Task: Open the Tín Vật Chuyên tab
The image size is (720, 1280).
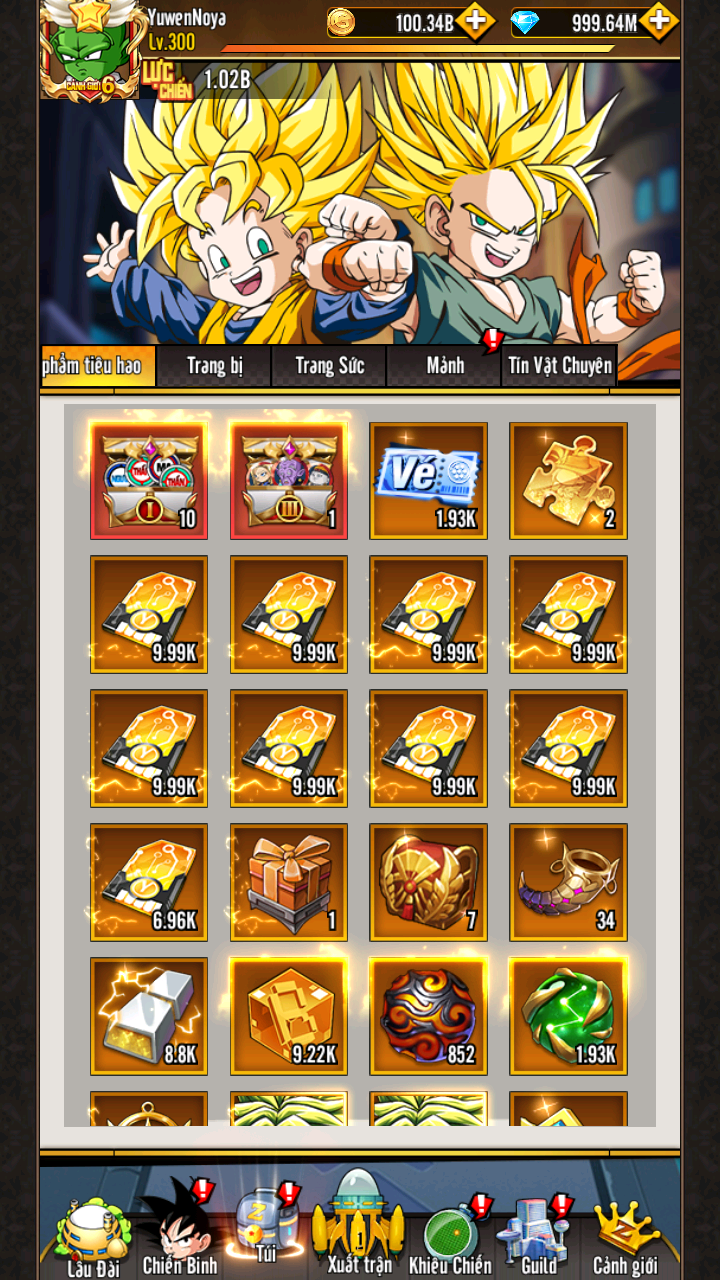Action: coord(559,366)
